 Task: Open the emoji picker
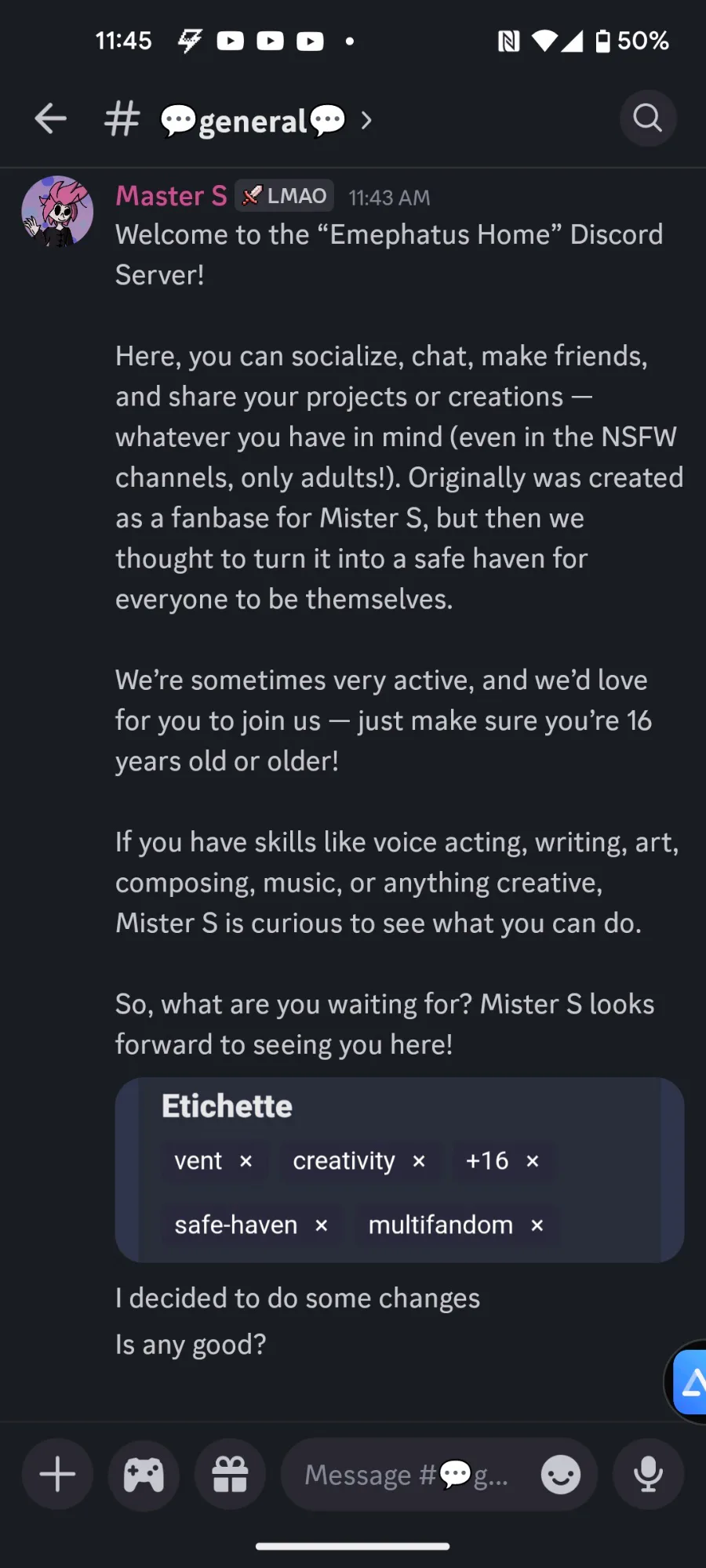pyautogui.click(x=561, y=1475)
